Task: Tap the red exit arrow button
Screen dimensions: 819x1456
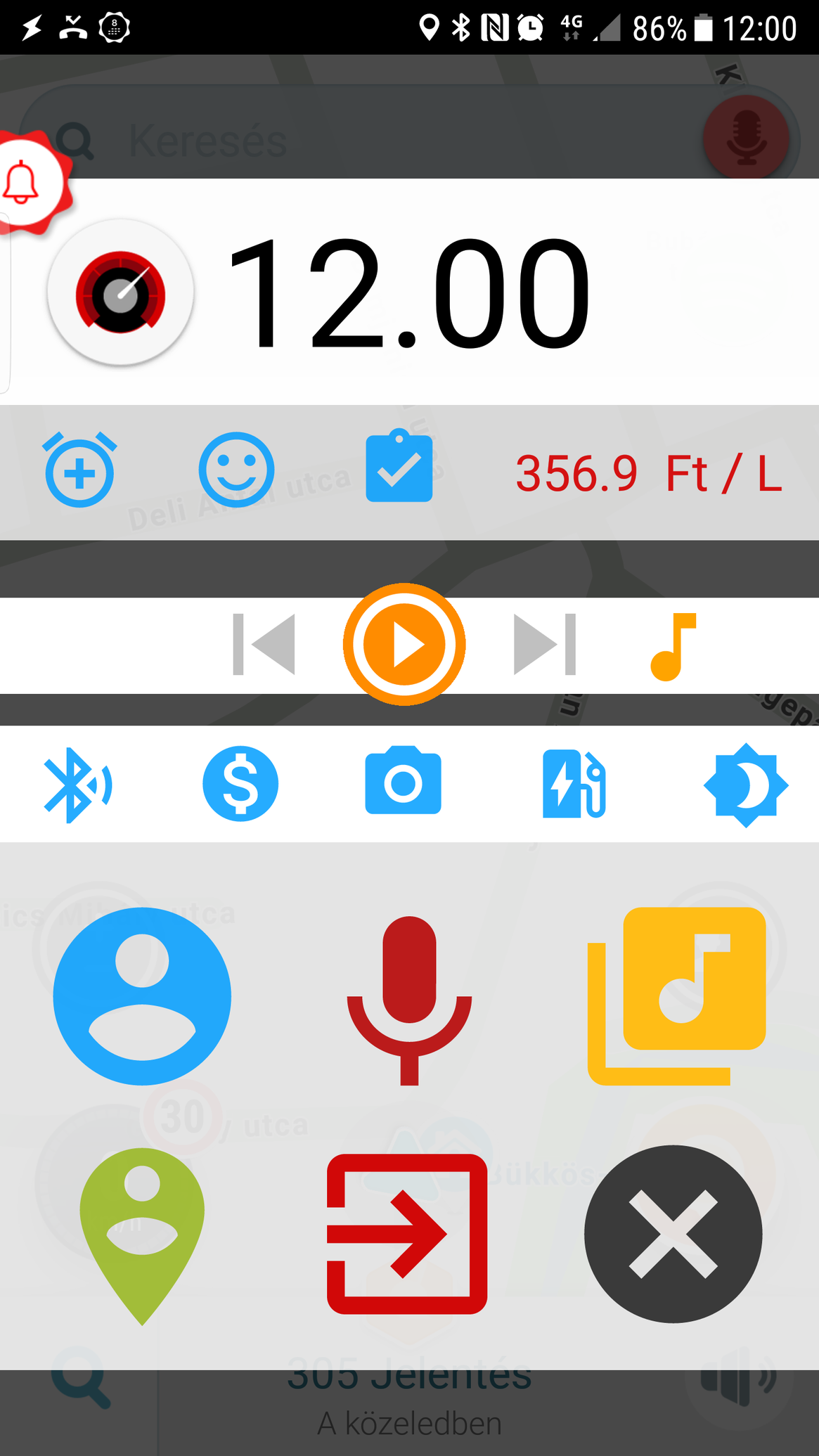Action: (407, 1234)
